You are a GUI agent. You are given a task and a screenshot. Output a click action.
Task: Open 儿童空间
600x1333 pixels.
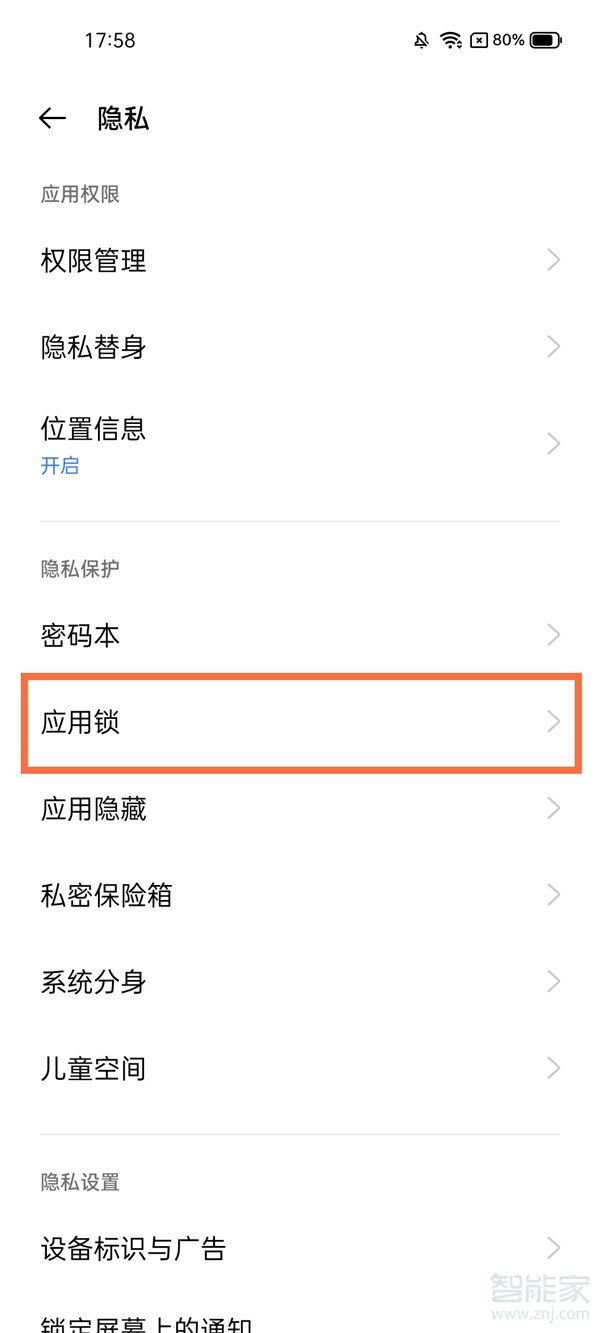tap(300, 1069)
